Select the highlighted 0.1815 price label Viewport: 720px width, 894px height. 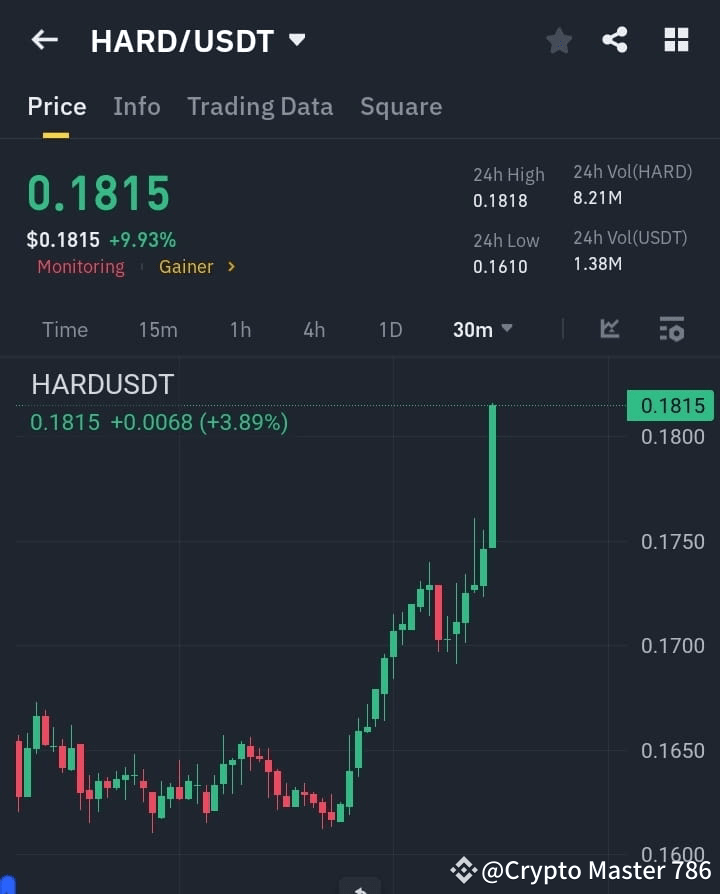tap(668, 405)
